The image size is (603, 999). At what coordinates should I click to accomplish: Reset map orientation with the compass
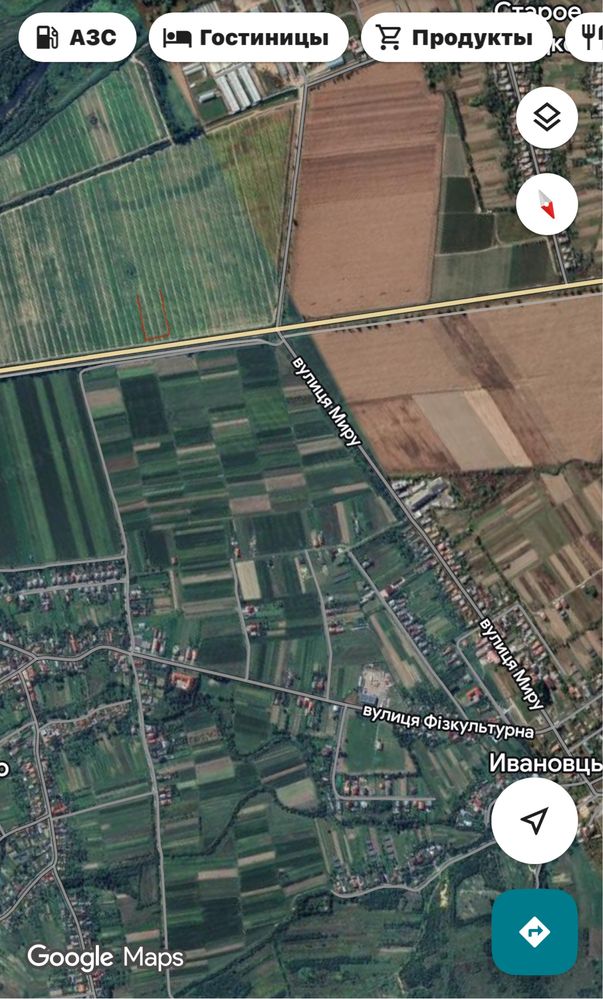(x=547, y=205)
